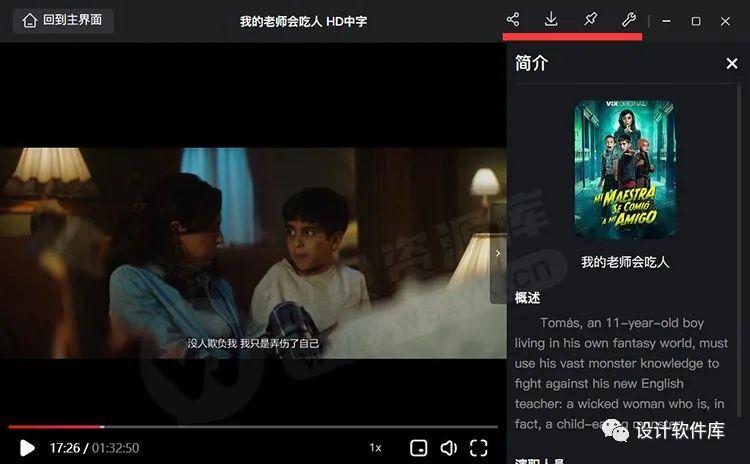
Task: Pin the player window on top
Action: [590, 20]
